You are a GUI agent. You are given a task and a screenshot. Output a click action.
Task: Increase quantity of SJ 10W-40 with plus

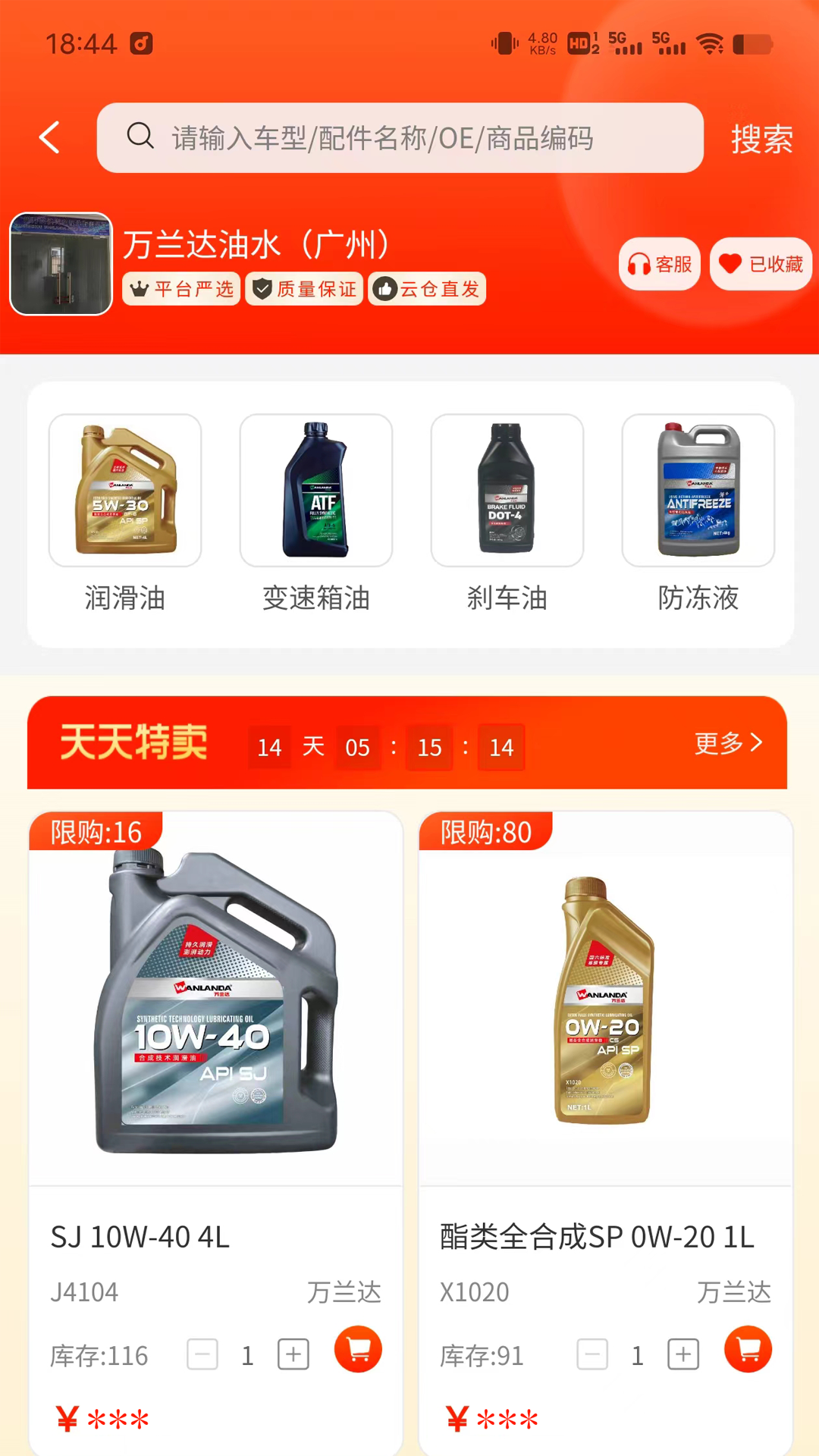point(293,1355)
